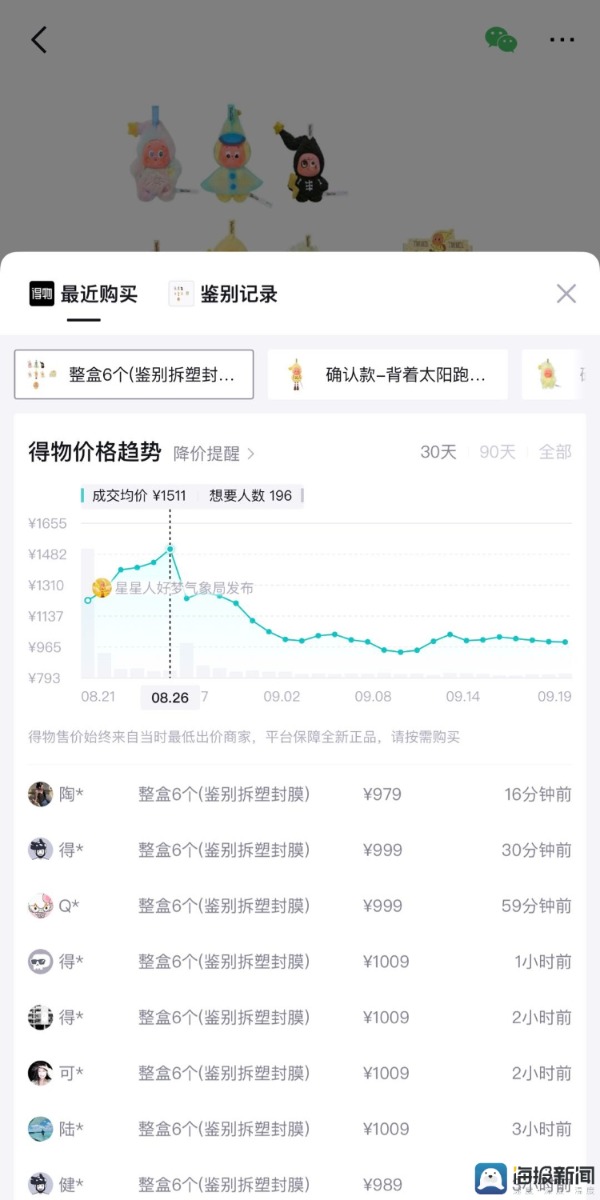Select the 确认款-背着太阳跑 variant chip

388,374
